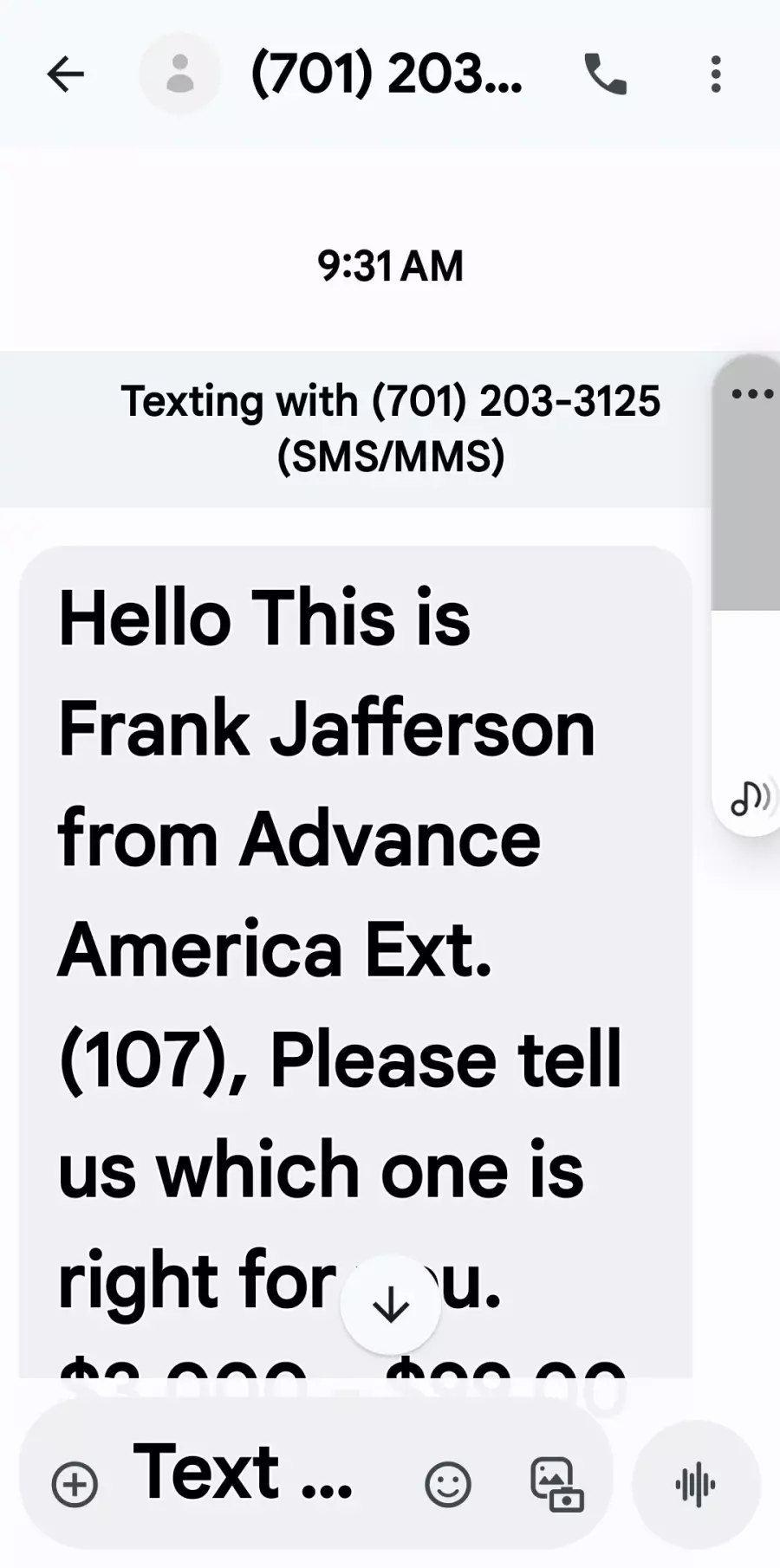Open the emoji picker
The image size is (780, 1568).
click(x=448, y=1485)
